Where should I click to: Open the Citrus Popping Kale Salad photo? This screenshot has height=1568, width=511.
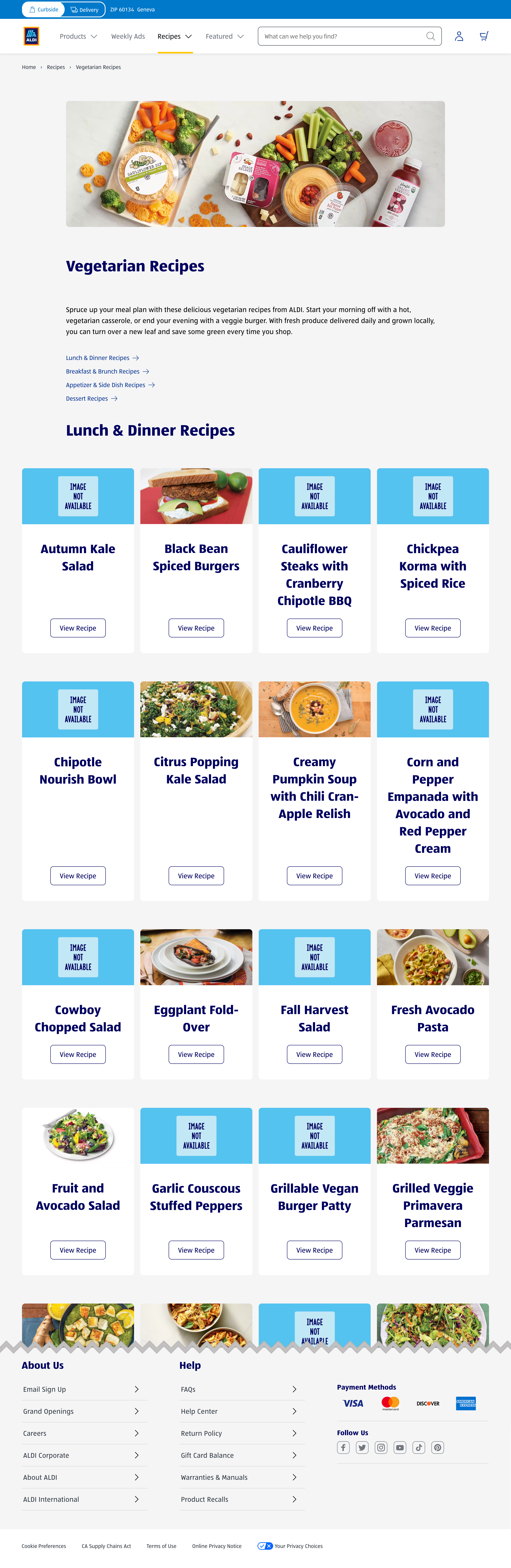pyautogui.click(x=196, y=709)
